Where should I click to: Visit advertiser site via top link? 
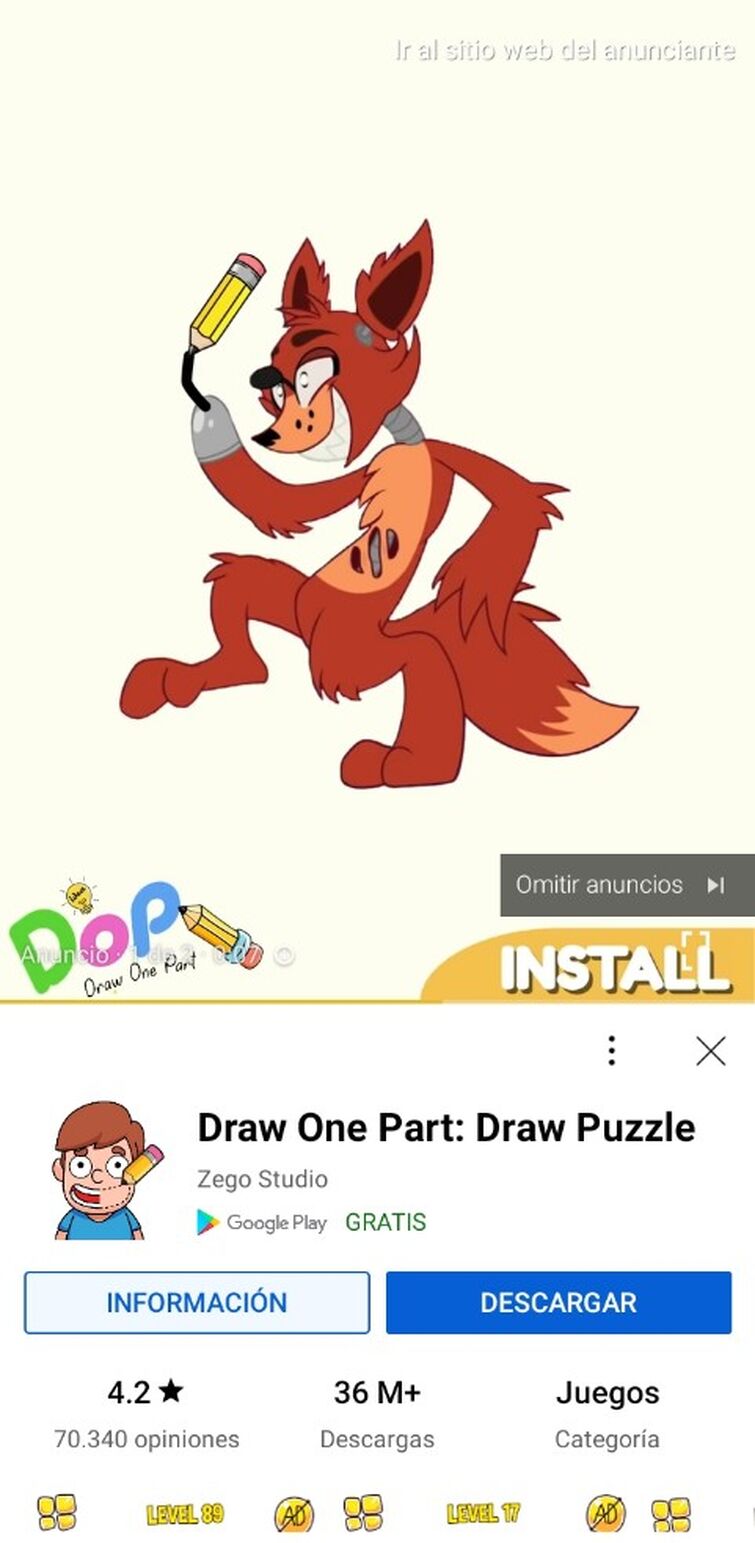565,50
